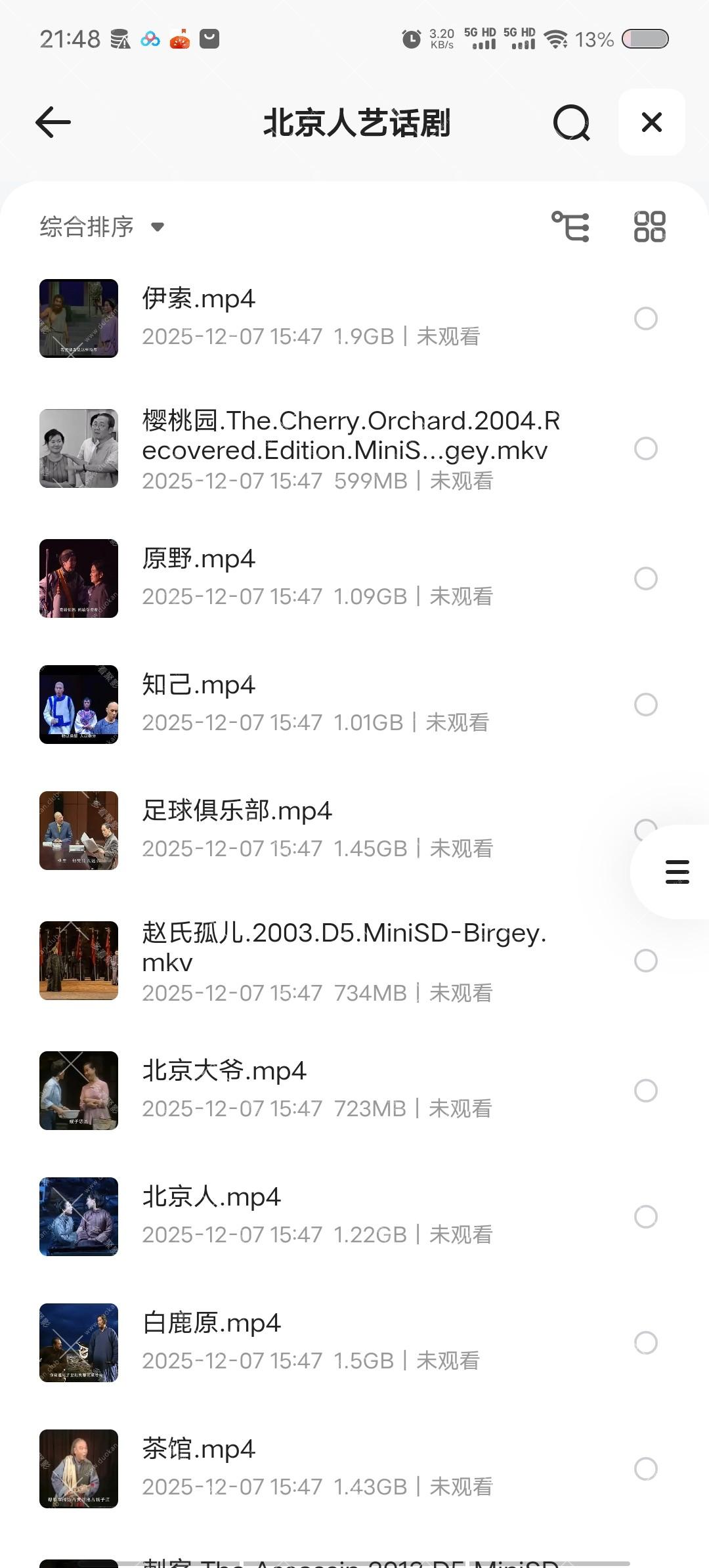The width and height of the screenshot is (709, 1568).
Task: Open 足球俱乐部.mp4 video
Action: [x=236, y=812]
